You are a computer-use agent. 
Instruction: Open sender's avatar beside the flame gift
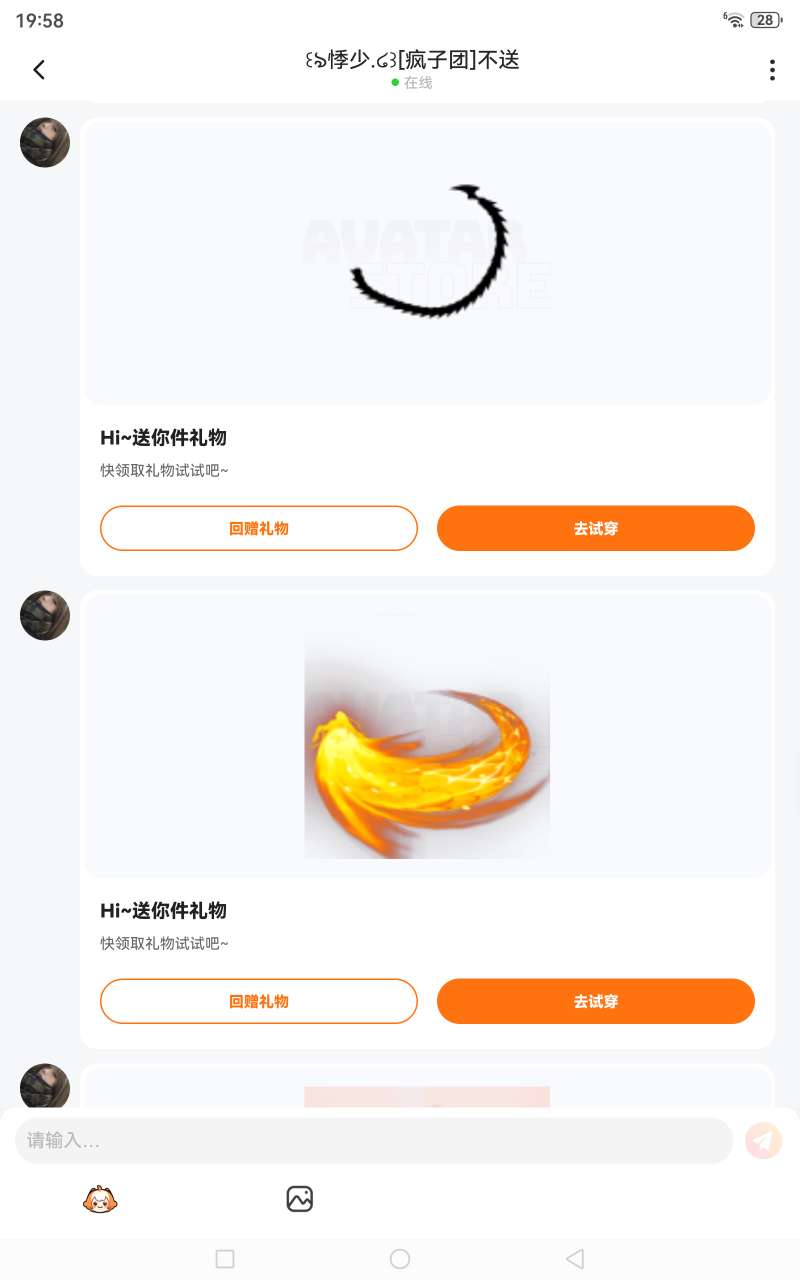click(45, 615)
